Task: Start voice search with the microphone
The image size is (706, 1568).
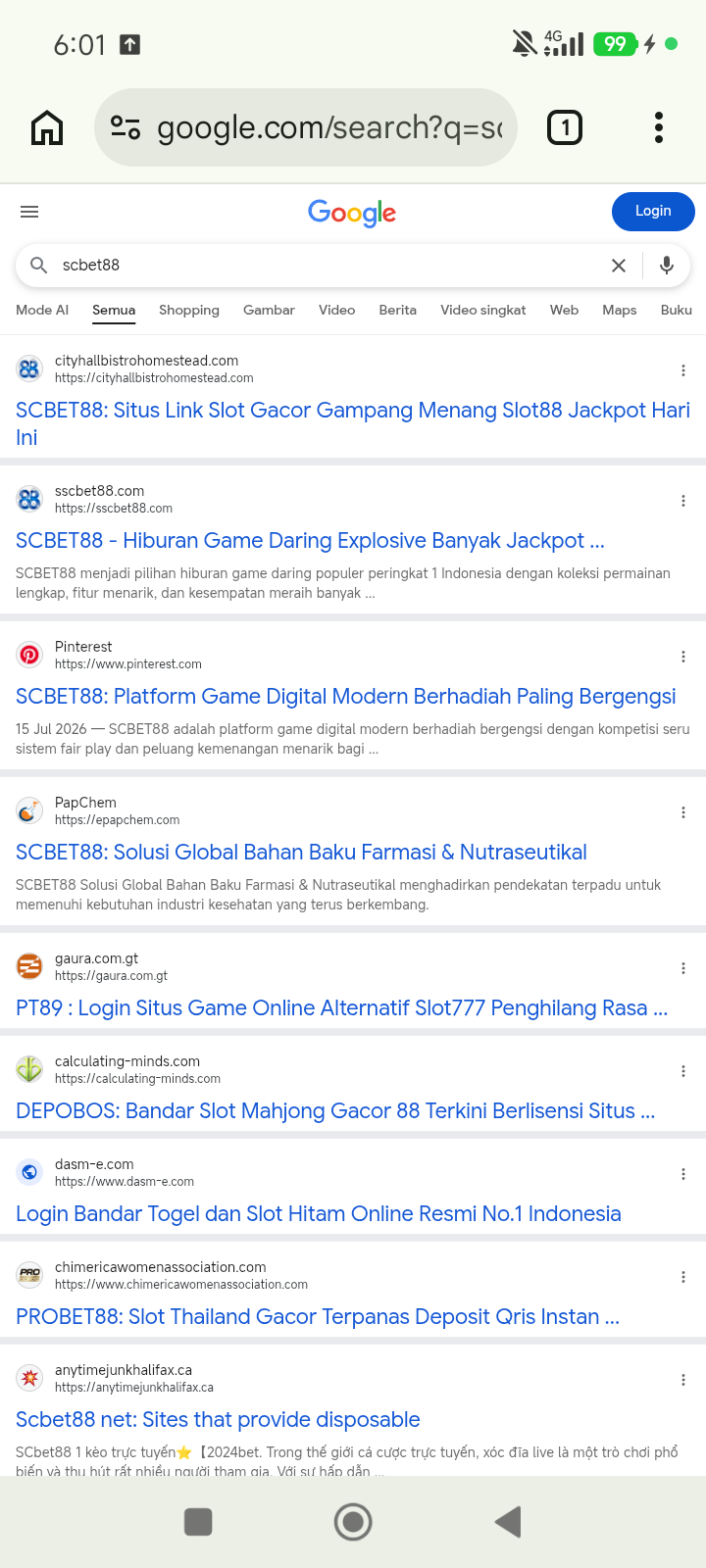Action: point(667,266)
